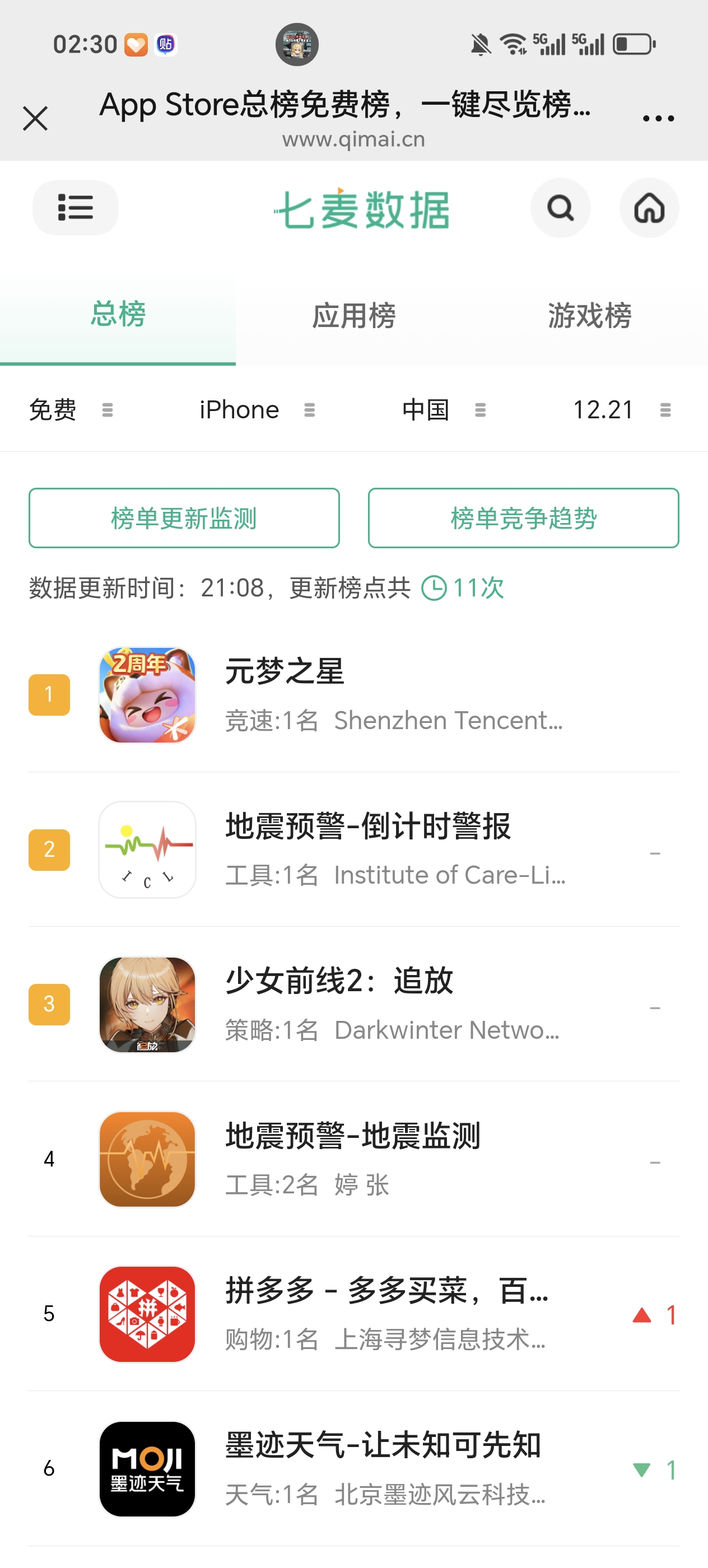Pick a different date from 12.21

[x=621, y=410]
